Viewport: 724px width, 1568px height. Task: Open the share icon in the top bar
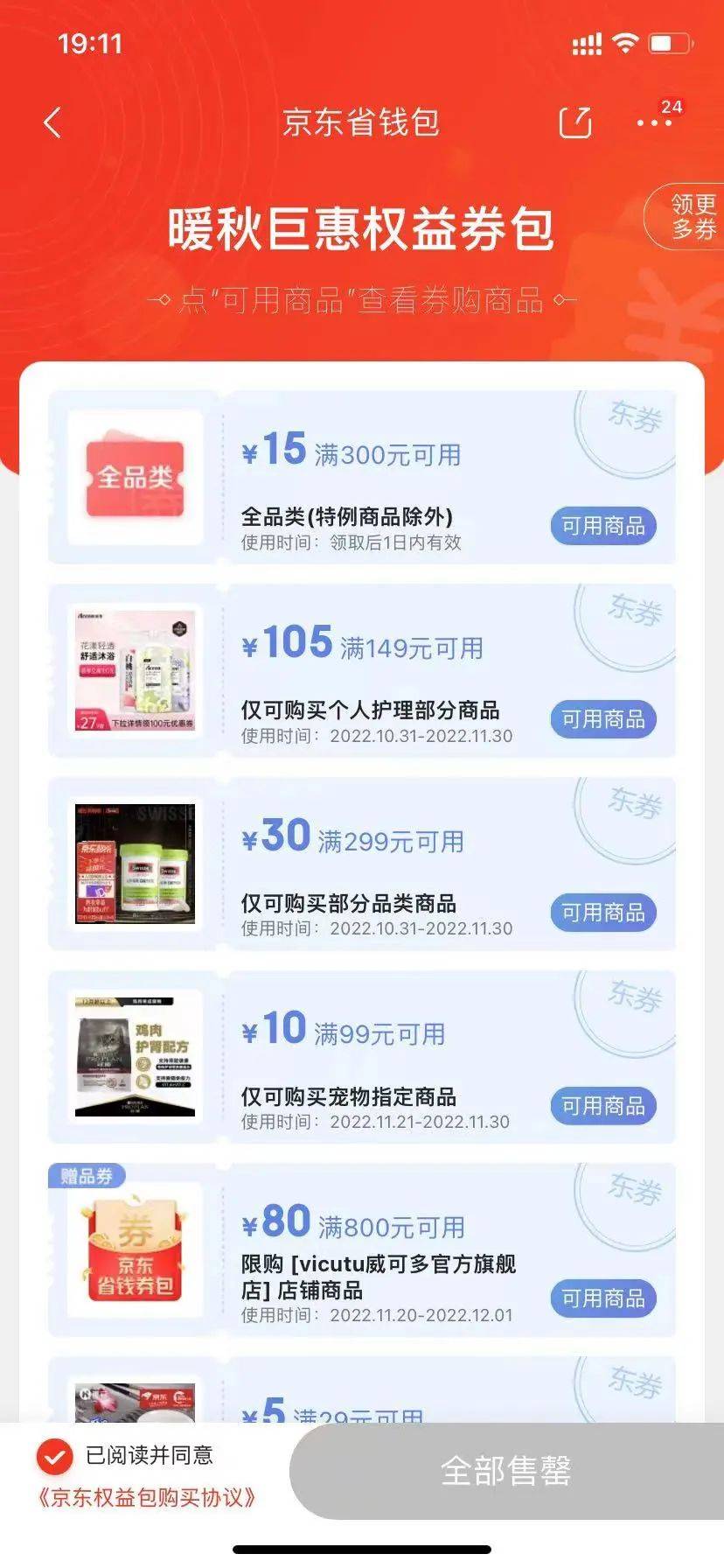point(574,122)
